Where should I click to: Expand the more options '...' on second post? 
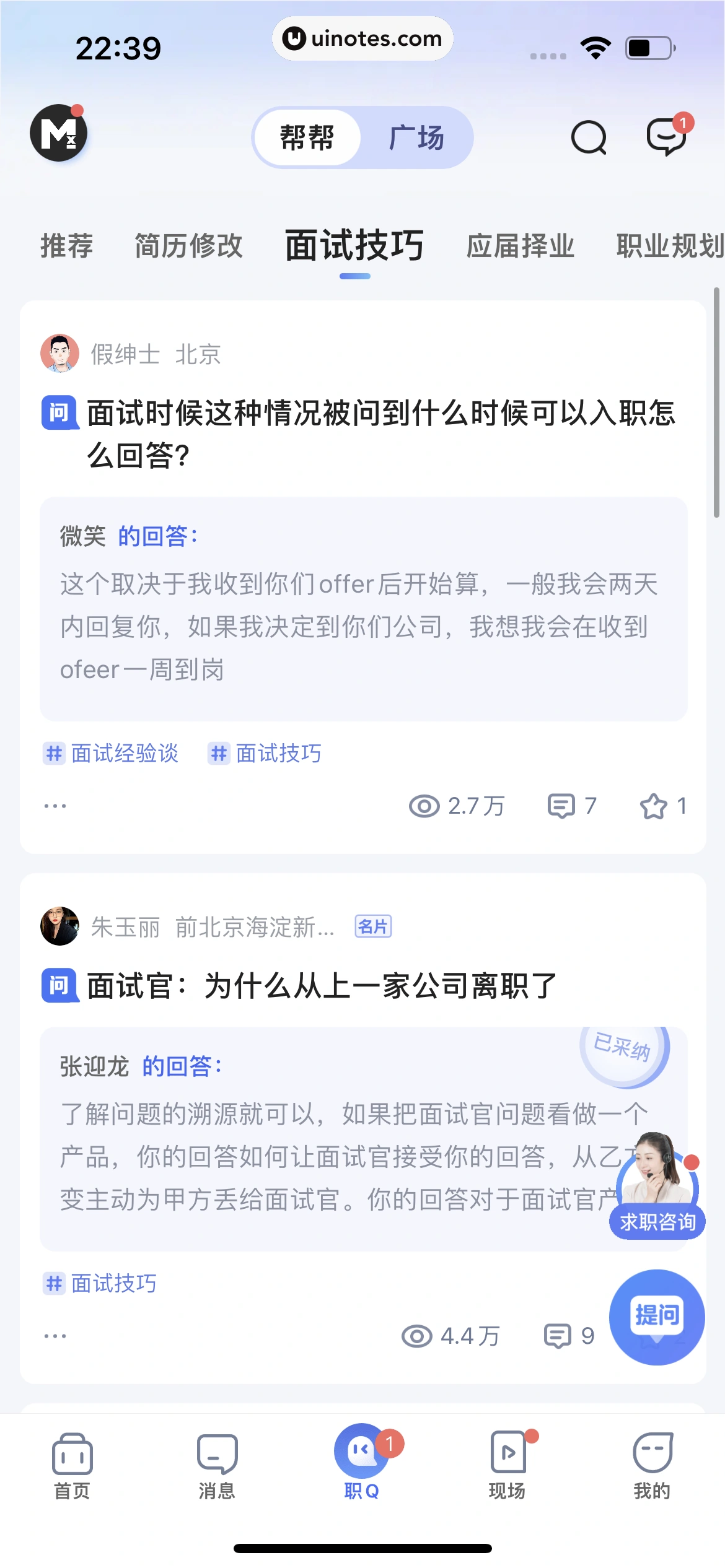point(55,1336)
